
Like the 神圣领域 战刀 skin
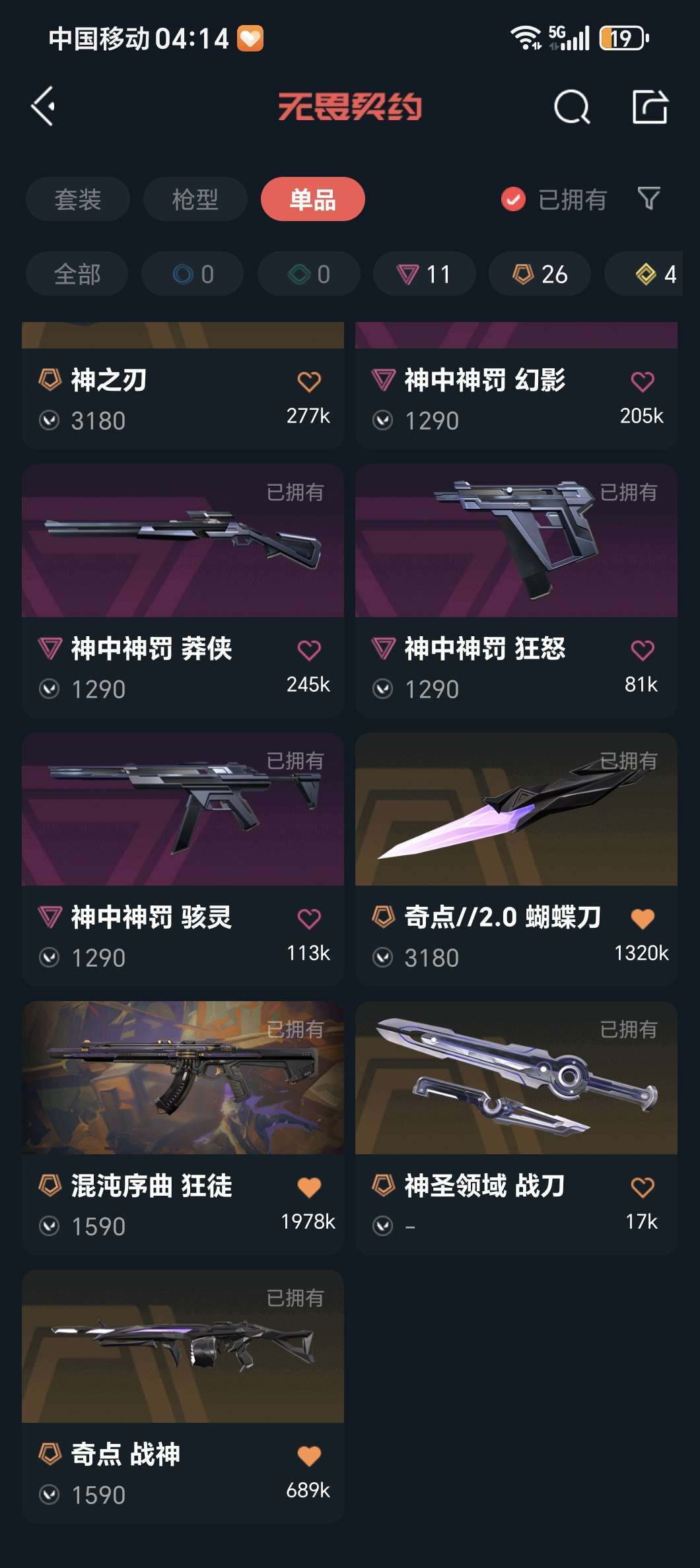coord(642,1187)
